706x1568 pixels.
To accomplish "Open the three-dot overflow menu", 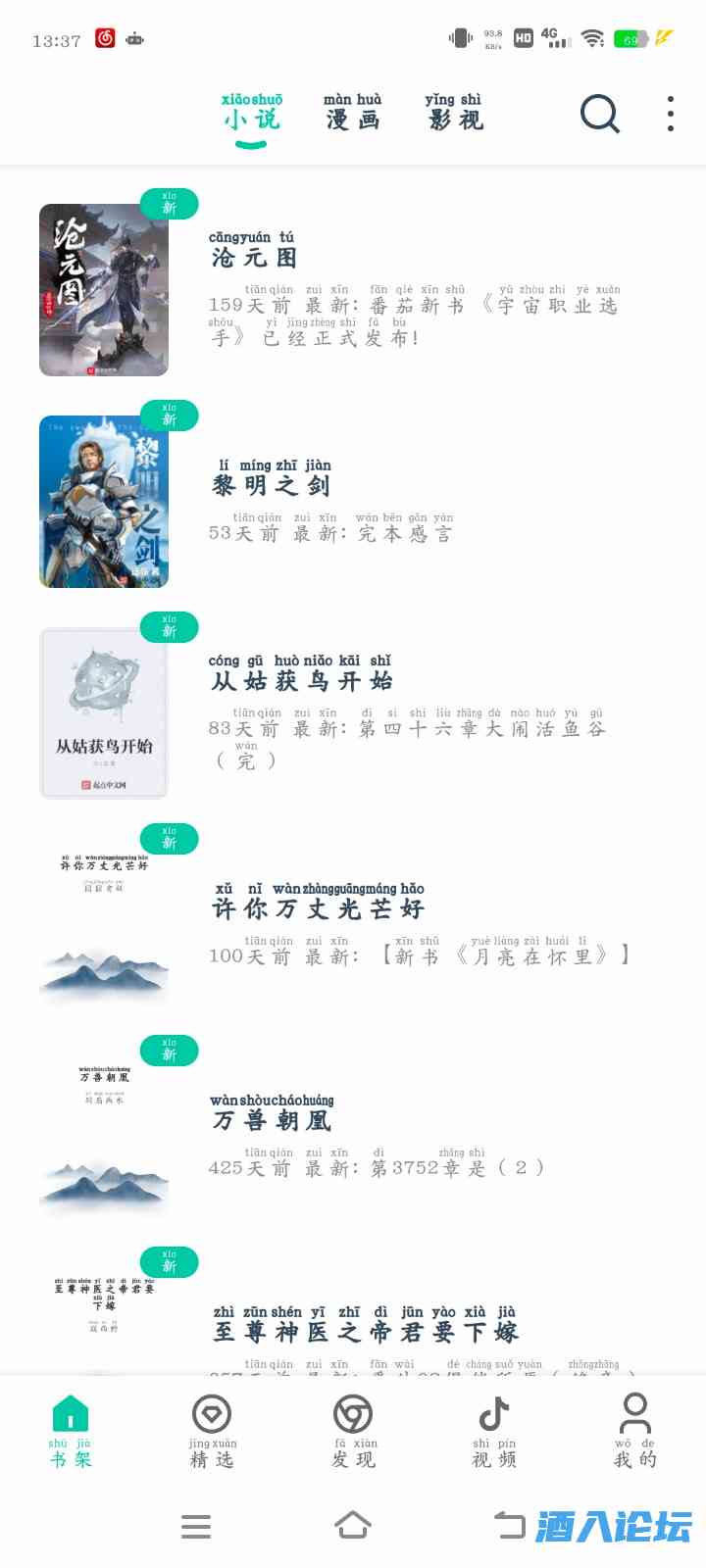I will 670,114.
